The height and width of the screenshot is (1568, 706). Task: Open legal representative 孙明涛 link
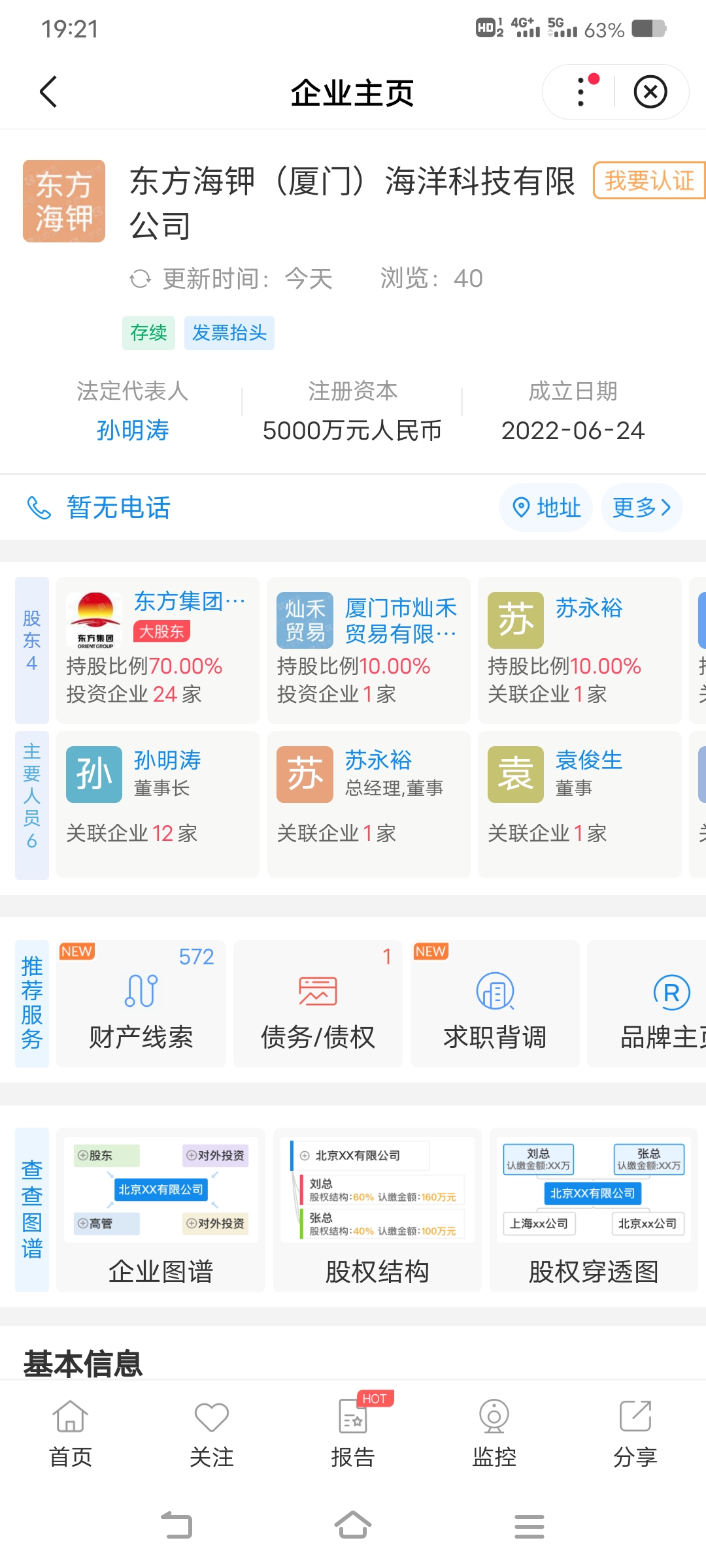click(133, 431)
